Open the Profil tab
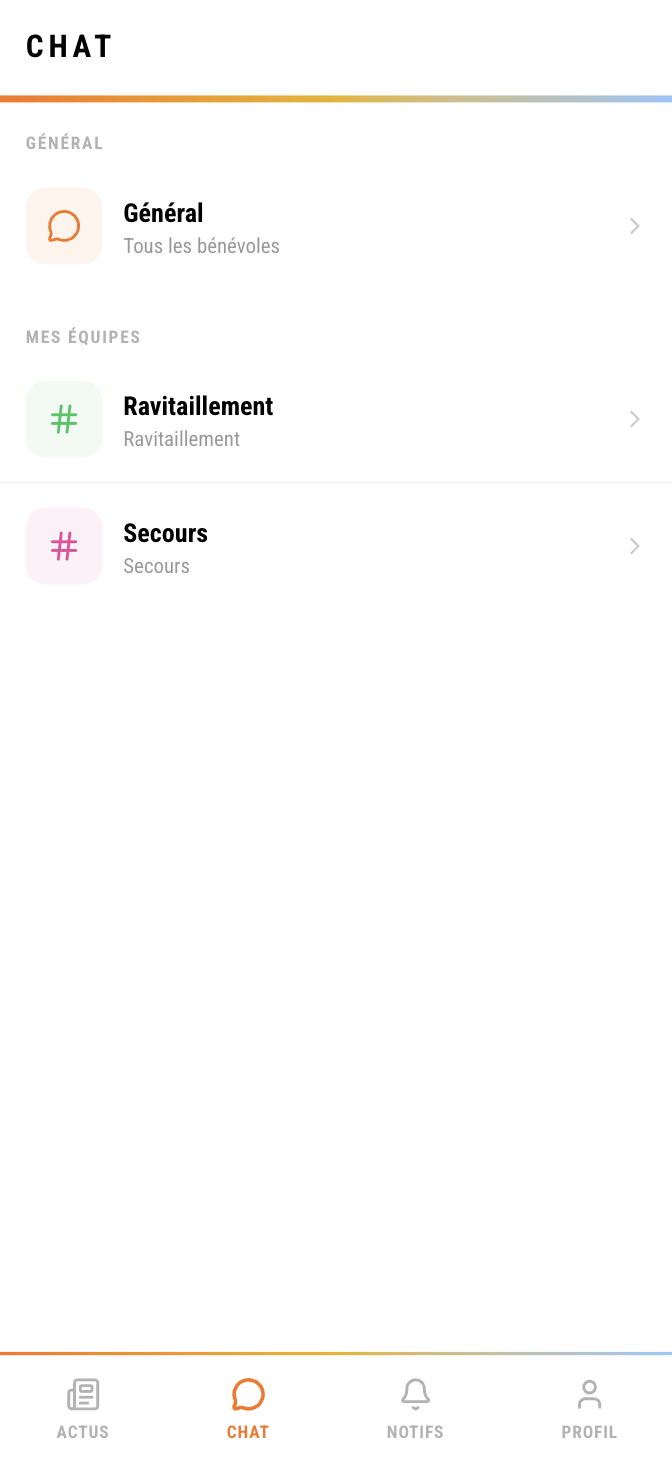The height and width of the screenshot is (1462, 672). coord(589,1408)
